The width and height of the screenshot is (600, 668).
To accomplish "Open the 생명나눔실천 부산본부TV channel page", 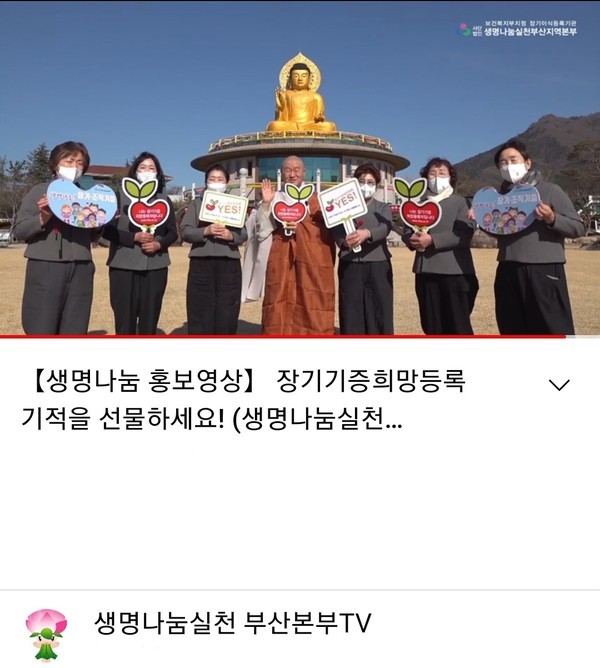I will 232,624.
